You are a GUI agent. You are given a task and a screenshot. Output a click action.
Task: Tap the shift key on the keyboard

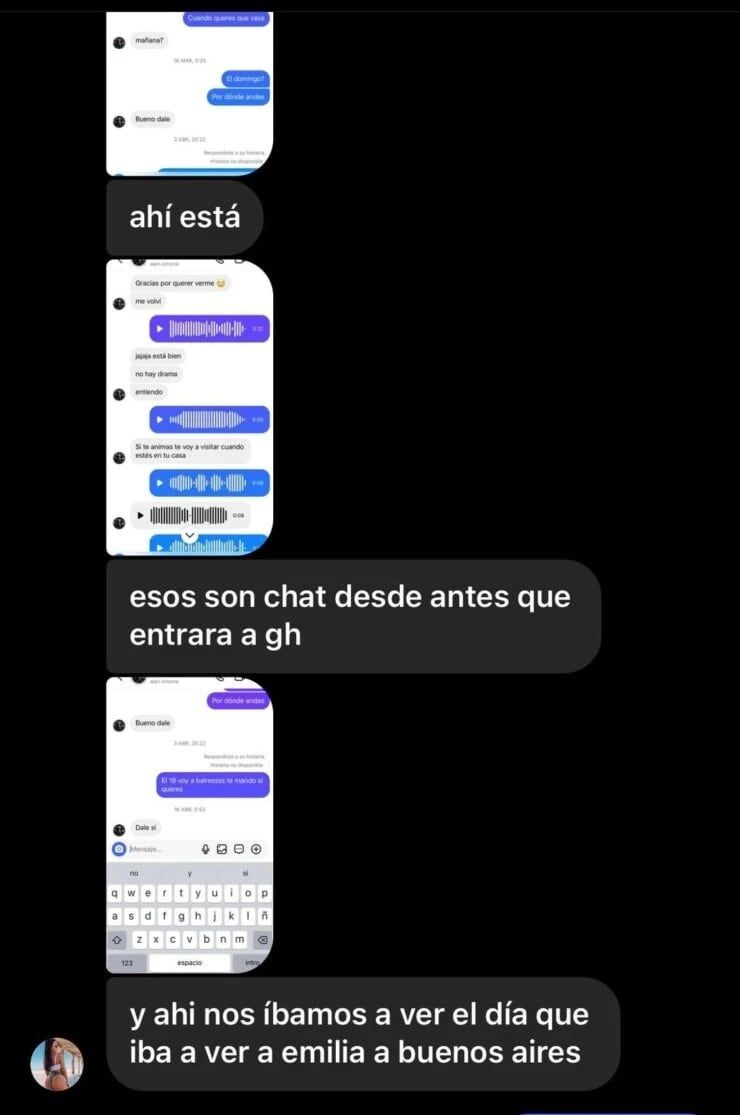tap(118, 939)
